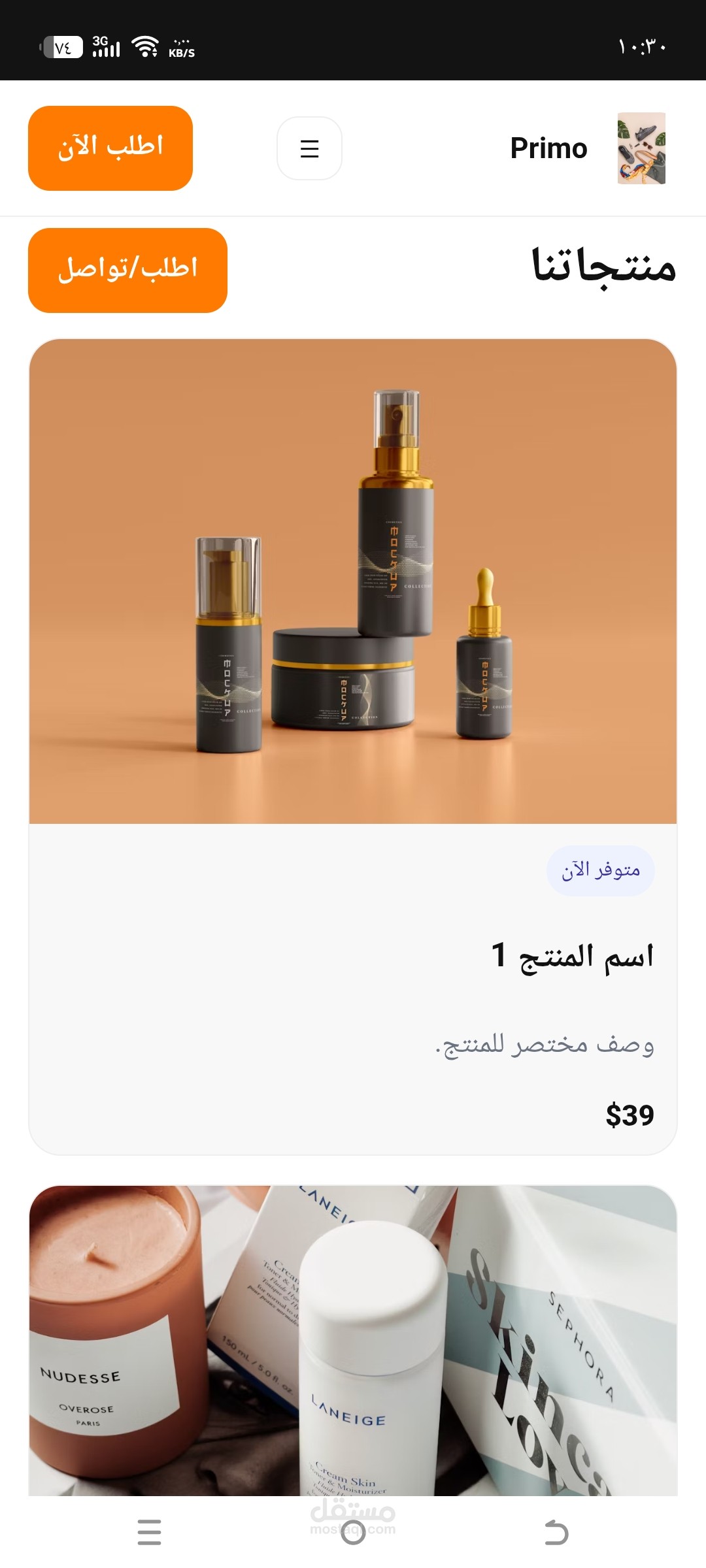This screenshot has width=706, height=1568.
Task: Tap the orange اطلب الآن button
Action: pos(110,148)
